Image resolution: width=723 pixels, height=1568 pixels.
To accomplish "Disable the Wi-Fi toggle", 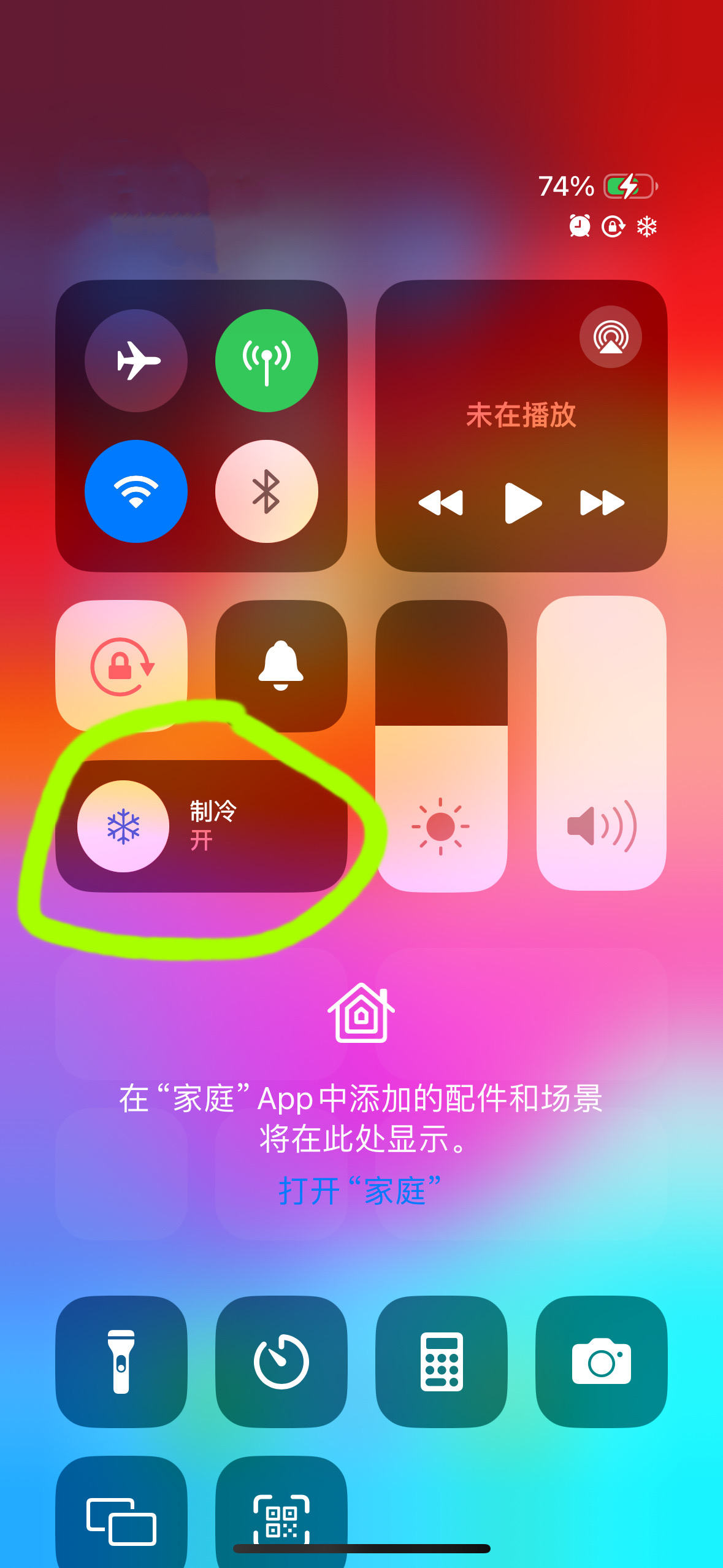I will point(136,491).
